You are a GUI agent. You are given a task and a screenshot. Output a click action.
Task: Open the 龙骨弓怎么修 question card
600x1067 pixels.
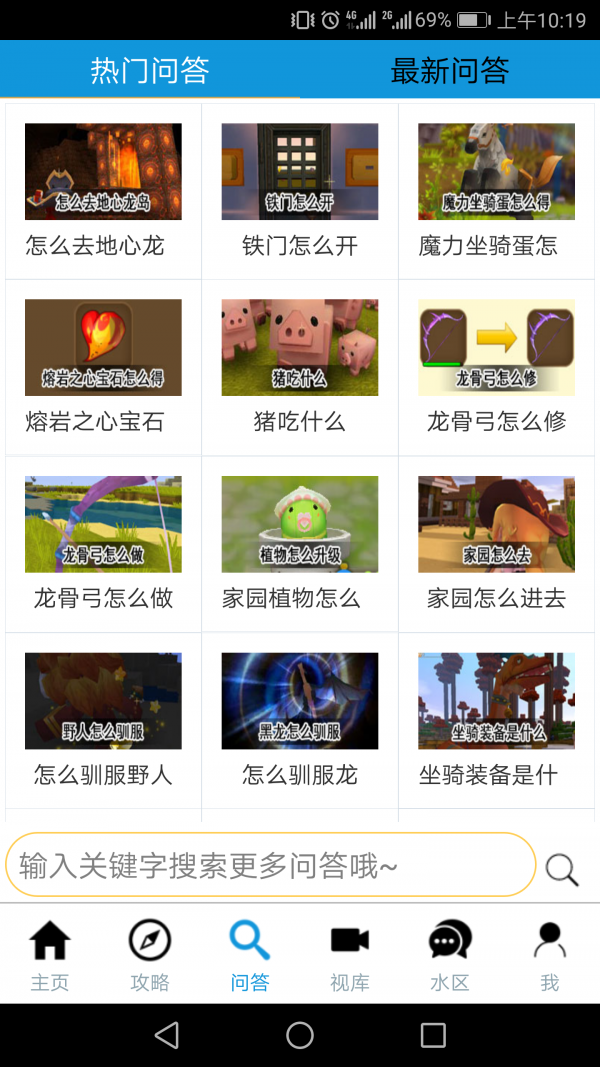tap(496, 366)
